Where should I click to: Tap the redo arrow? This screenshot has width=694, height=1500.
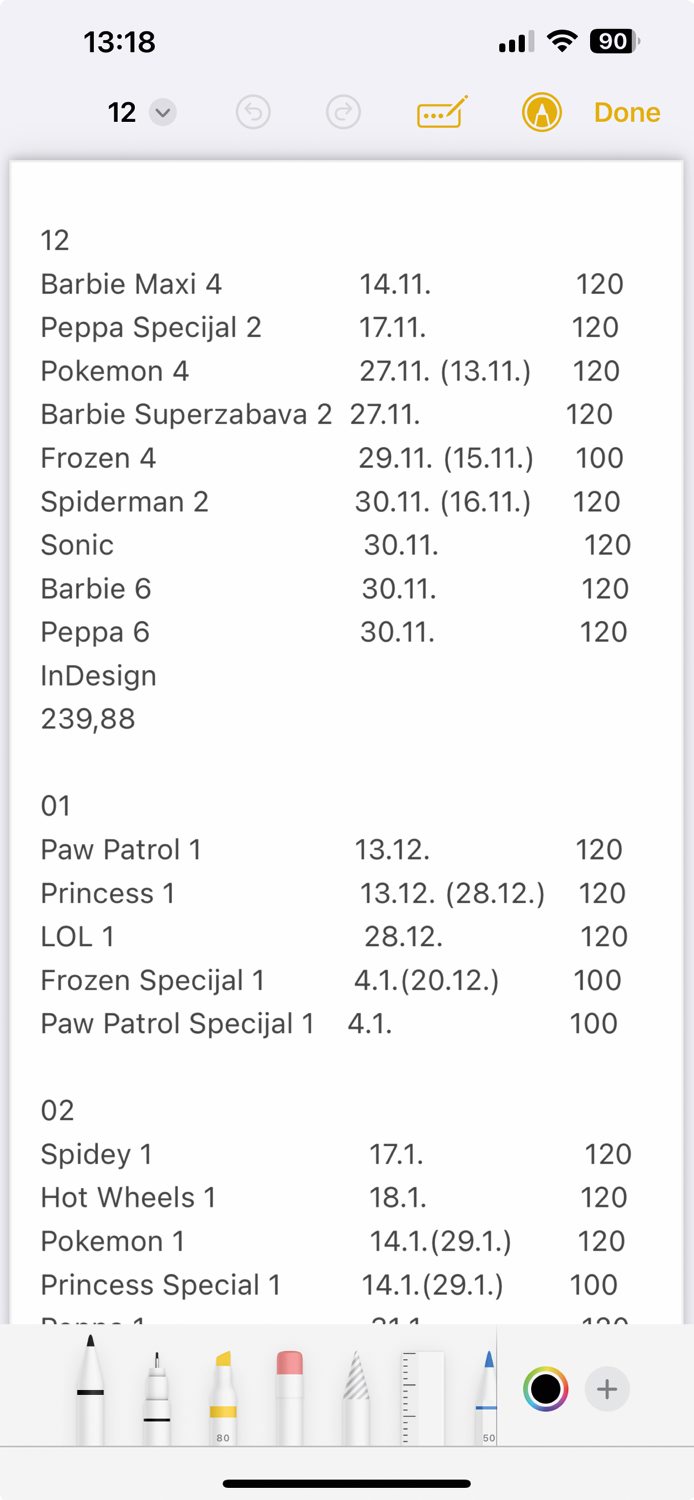click(x=343, y=113)
